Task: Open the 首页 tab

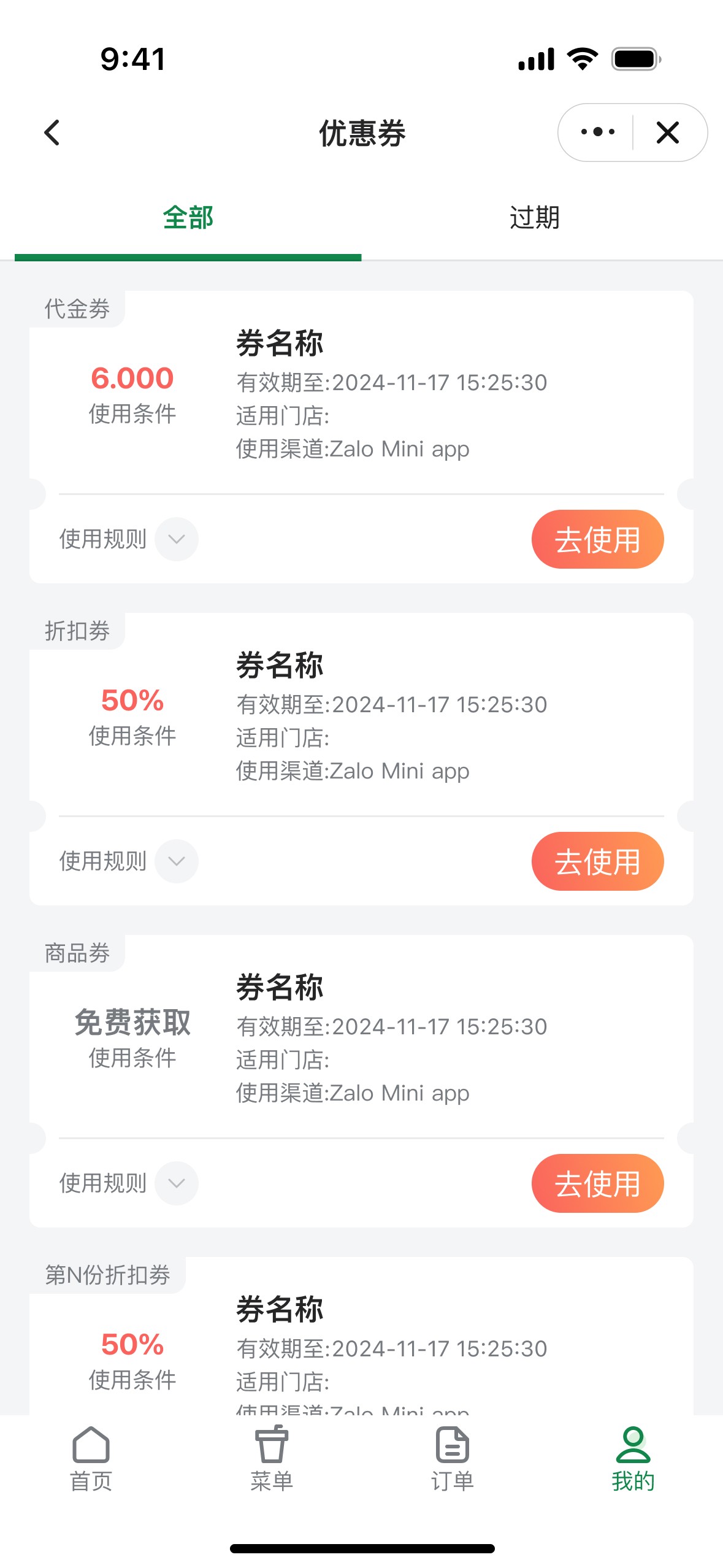Action: click(91, 1459)
